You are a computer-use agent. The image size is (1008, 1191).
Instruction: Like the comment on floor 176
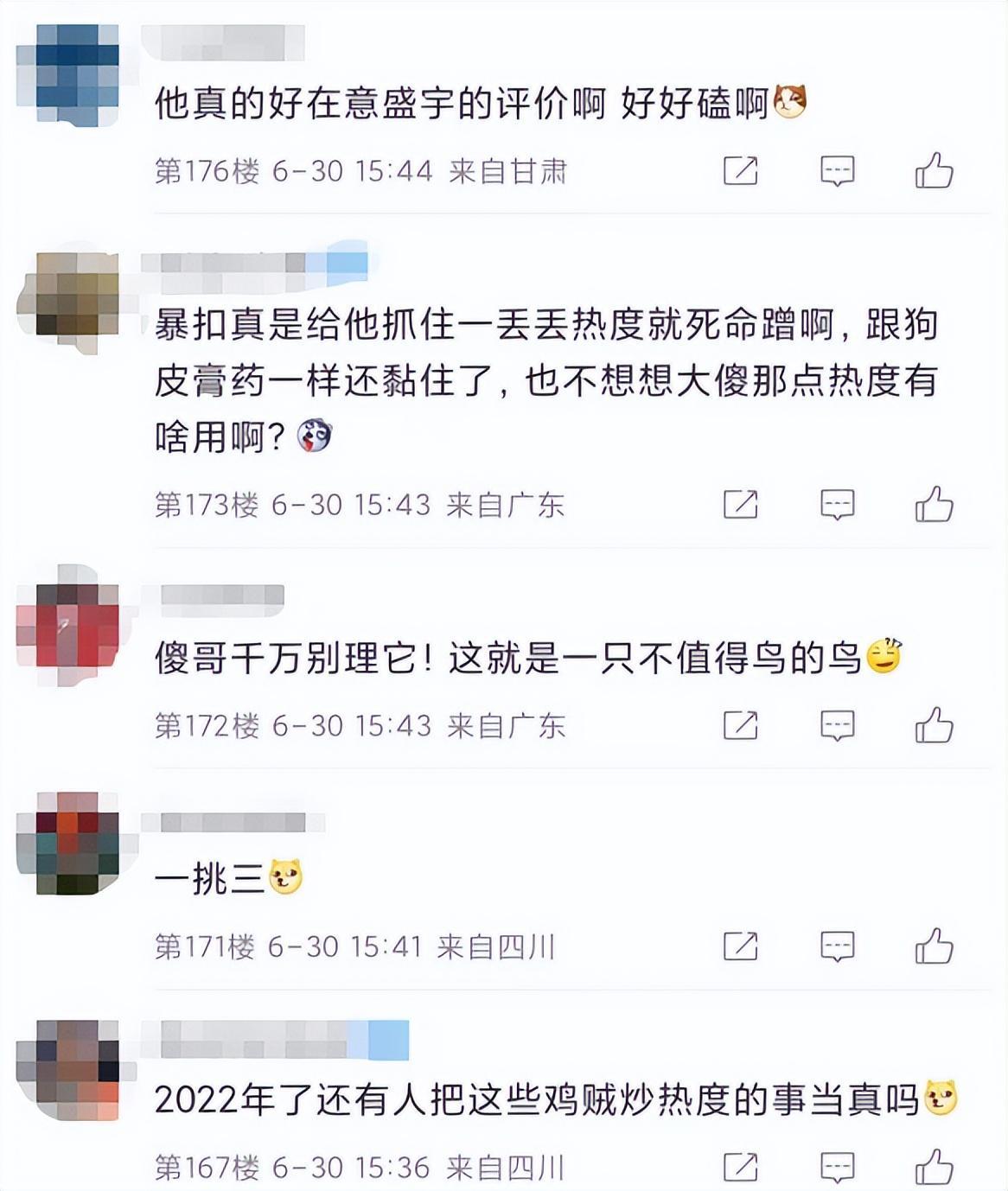(x=934, y=170)
